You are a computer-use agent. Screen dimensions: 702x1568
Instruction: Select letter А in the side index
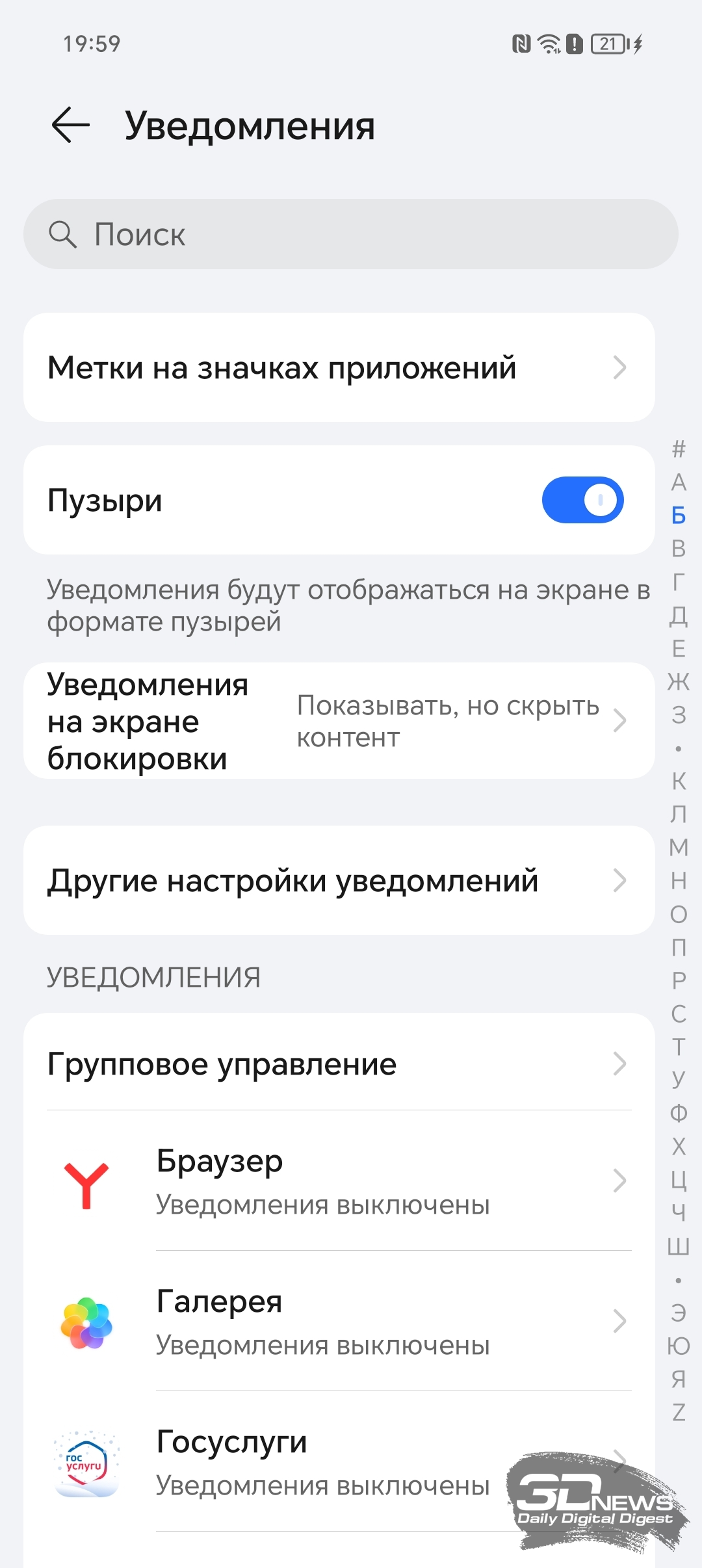click(x=679, y=482)
